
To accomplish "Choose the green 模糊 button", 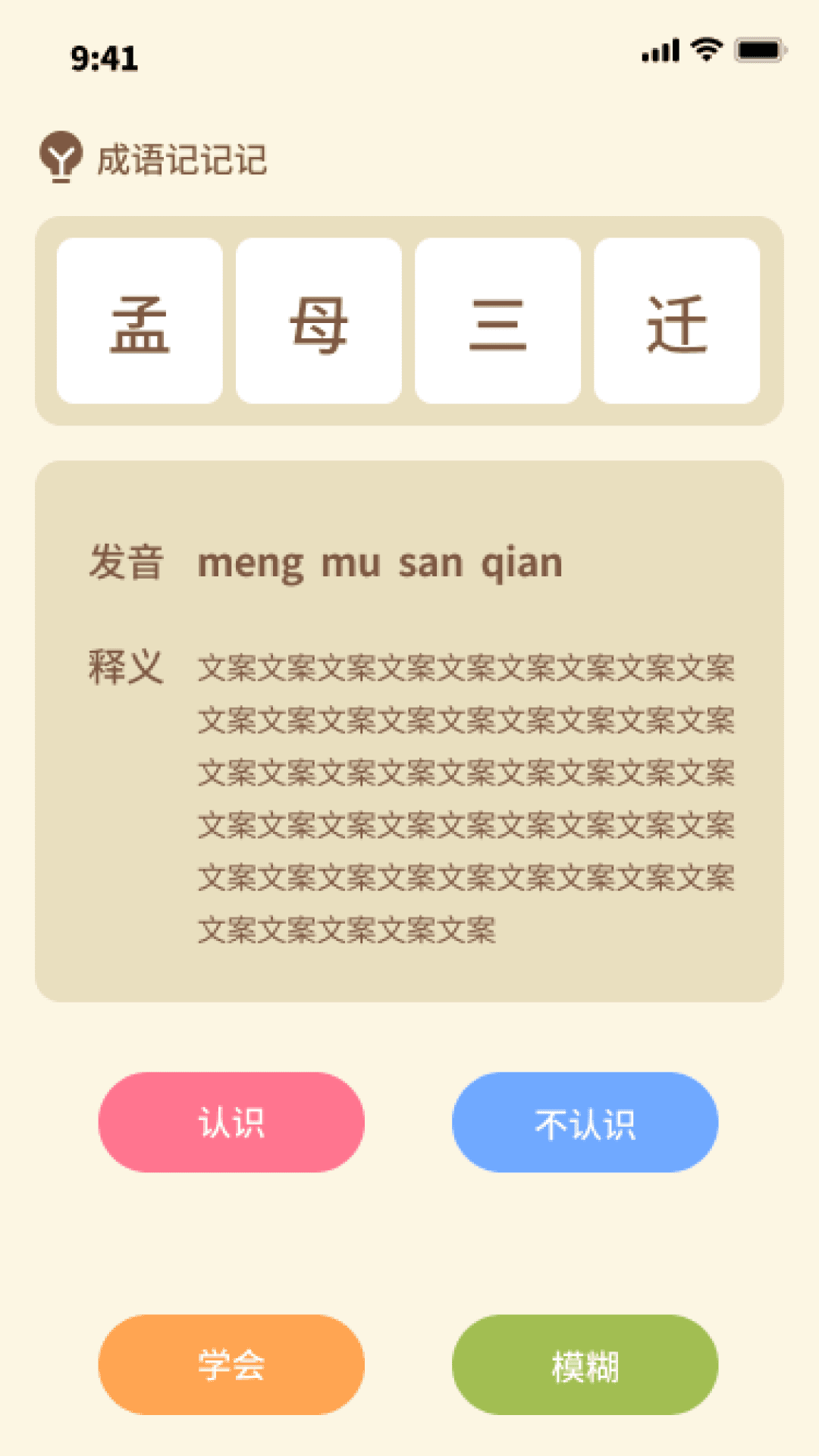I will pyautogui.click(x=585, y=1364).
